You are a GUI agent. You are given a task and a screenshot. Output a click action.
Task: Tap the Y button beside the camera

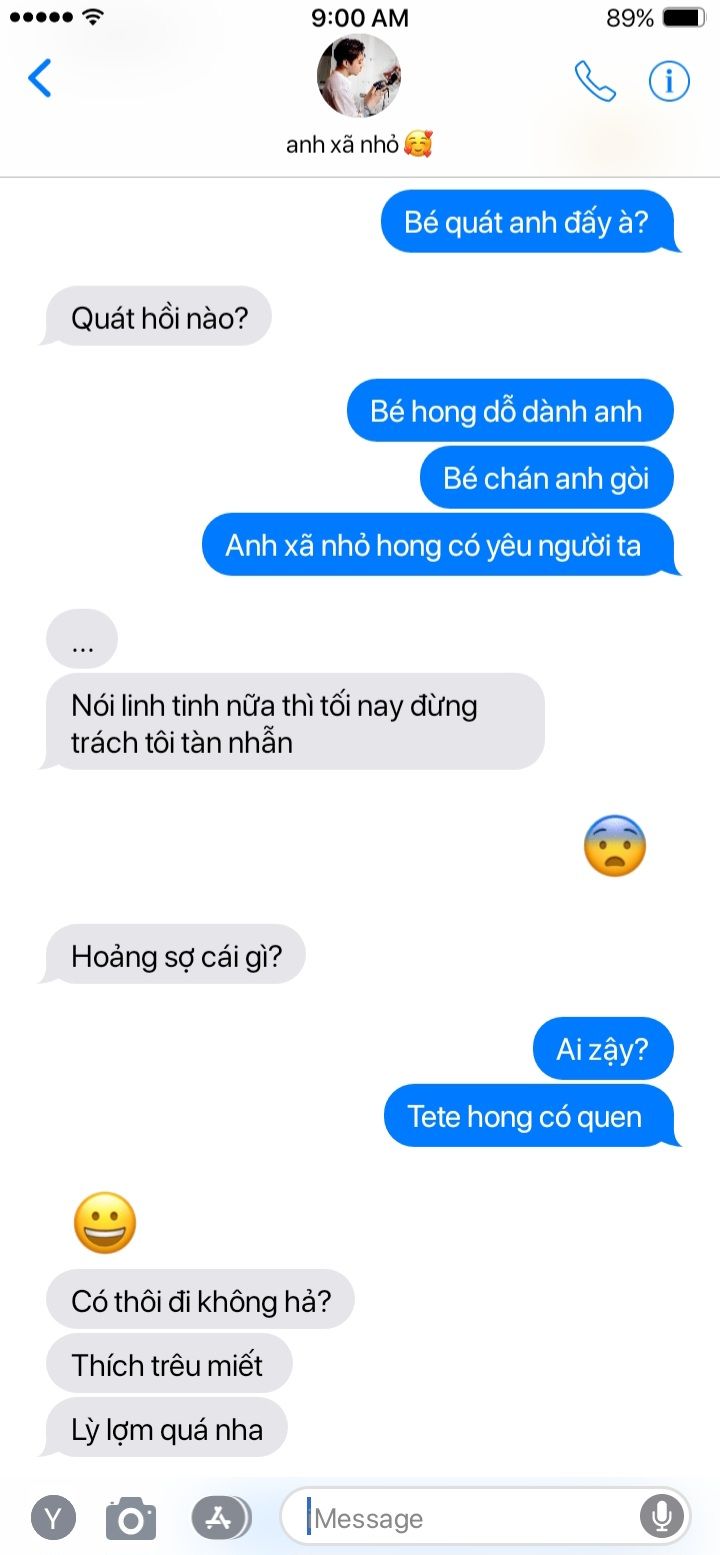(53, 1518)
